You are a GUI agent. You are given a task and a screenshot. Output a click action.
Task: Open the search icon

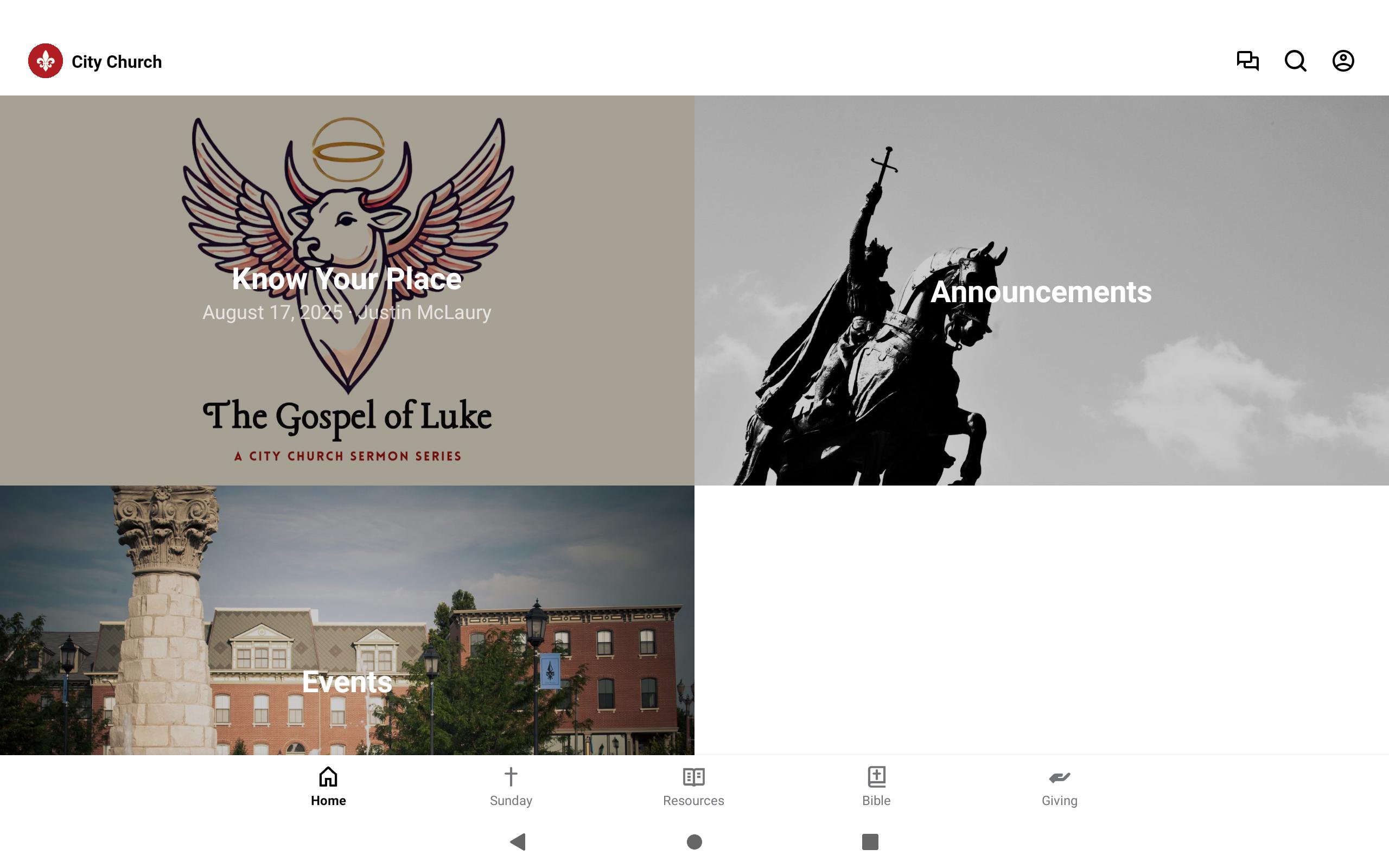pos(1295,61)
